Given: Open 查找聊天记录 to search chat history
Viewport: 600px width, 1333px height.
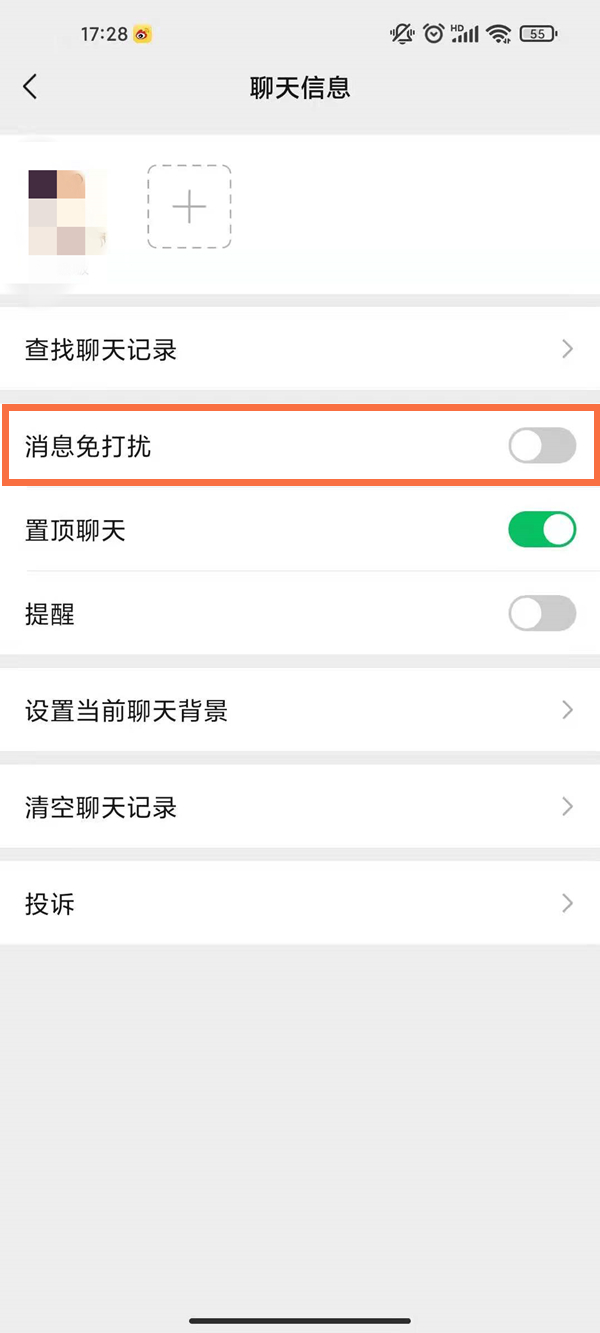Looking at the screenshot, I should pyautogui.click(x=300, y=350).
